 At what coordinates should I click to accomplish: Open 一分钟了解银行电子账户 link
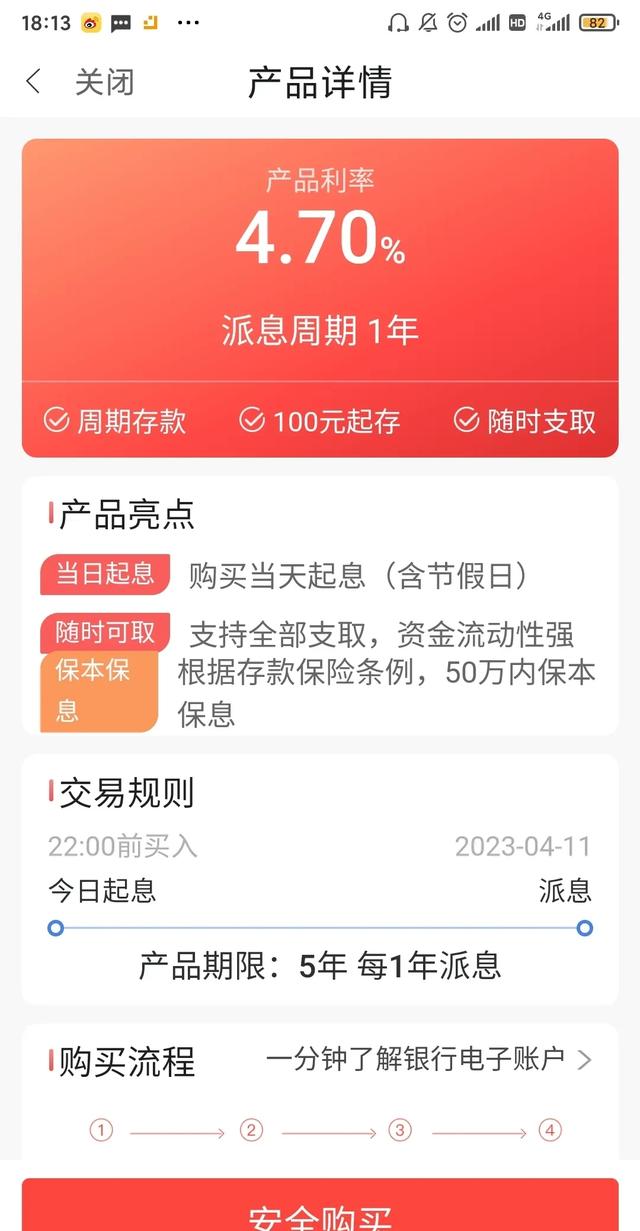(x=428, y=1059)
